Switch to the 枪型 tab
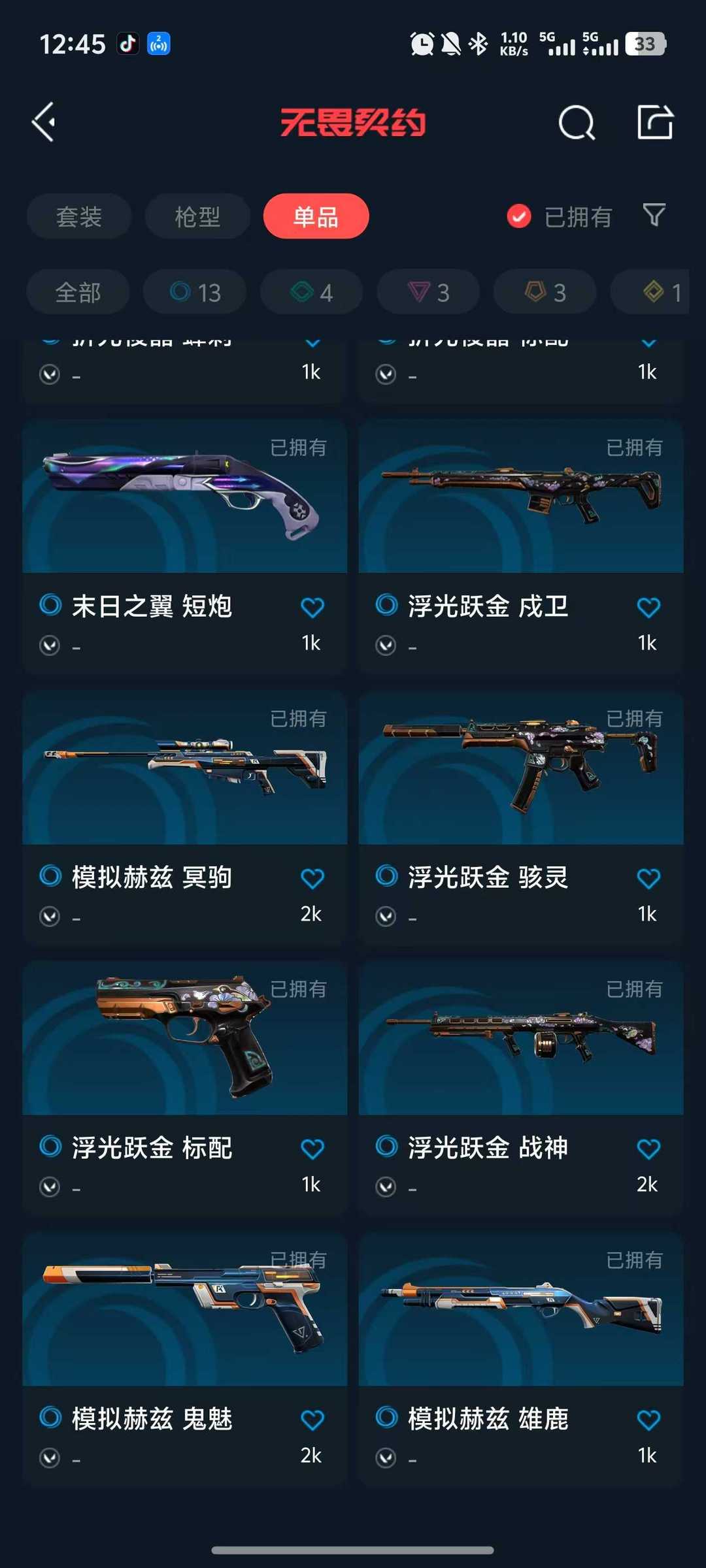Image resolution: width=706 pixels, height=1568 pixels. point(197,216)
